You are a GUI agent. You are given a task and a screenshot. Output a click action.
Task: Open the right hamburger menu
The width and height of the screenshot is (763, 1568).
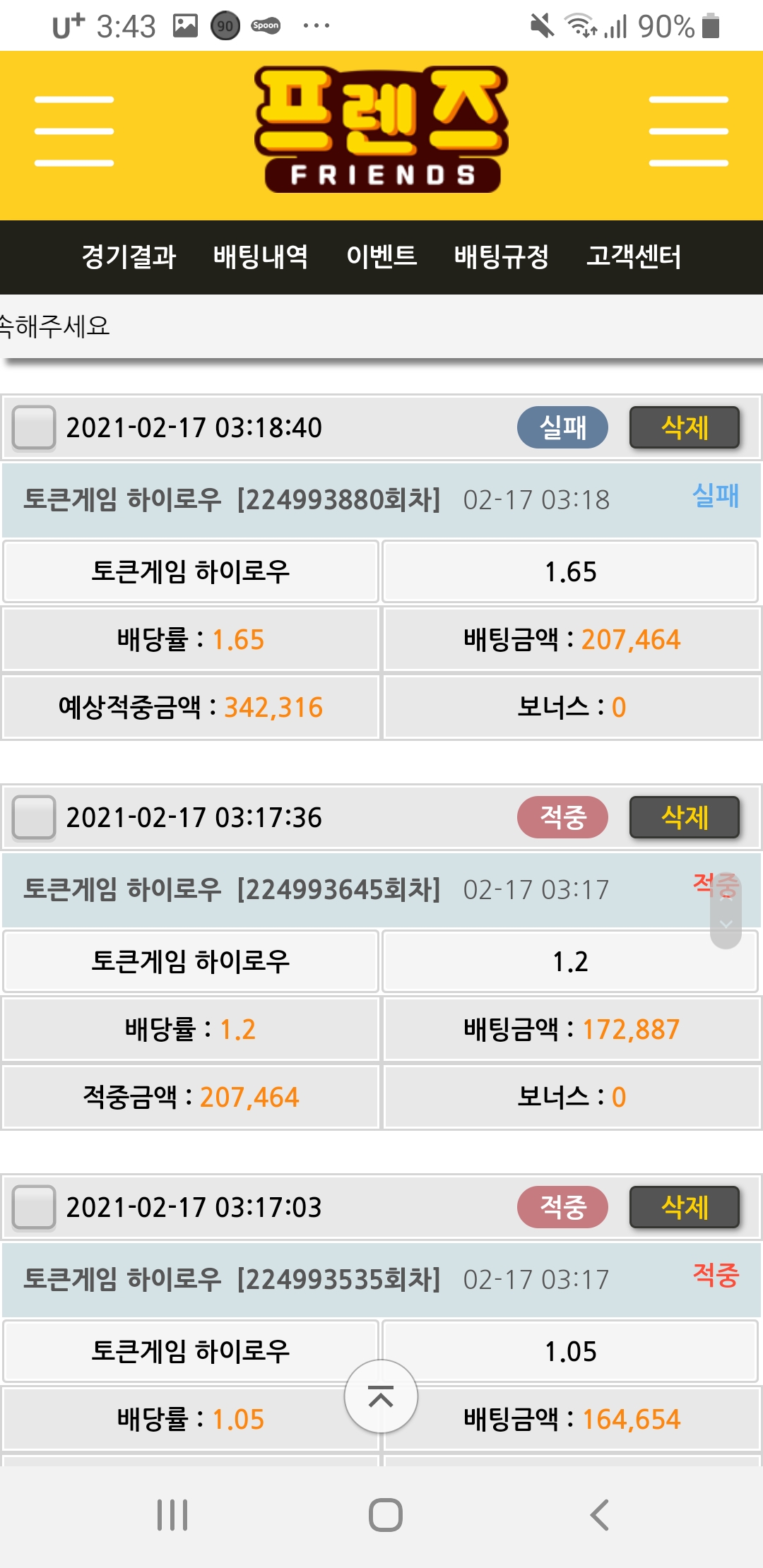click(688, 131)
